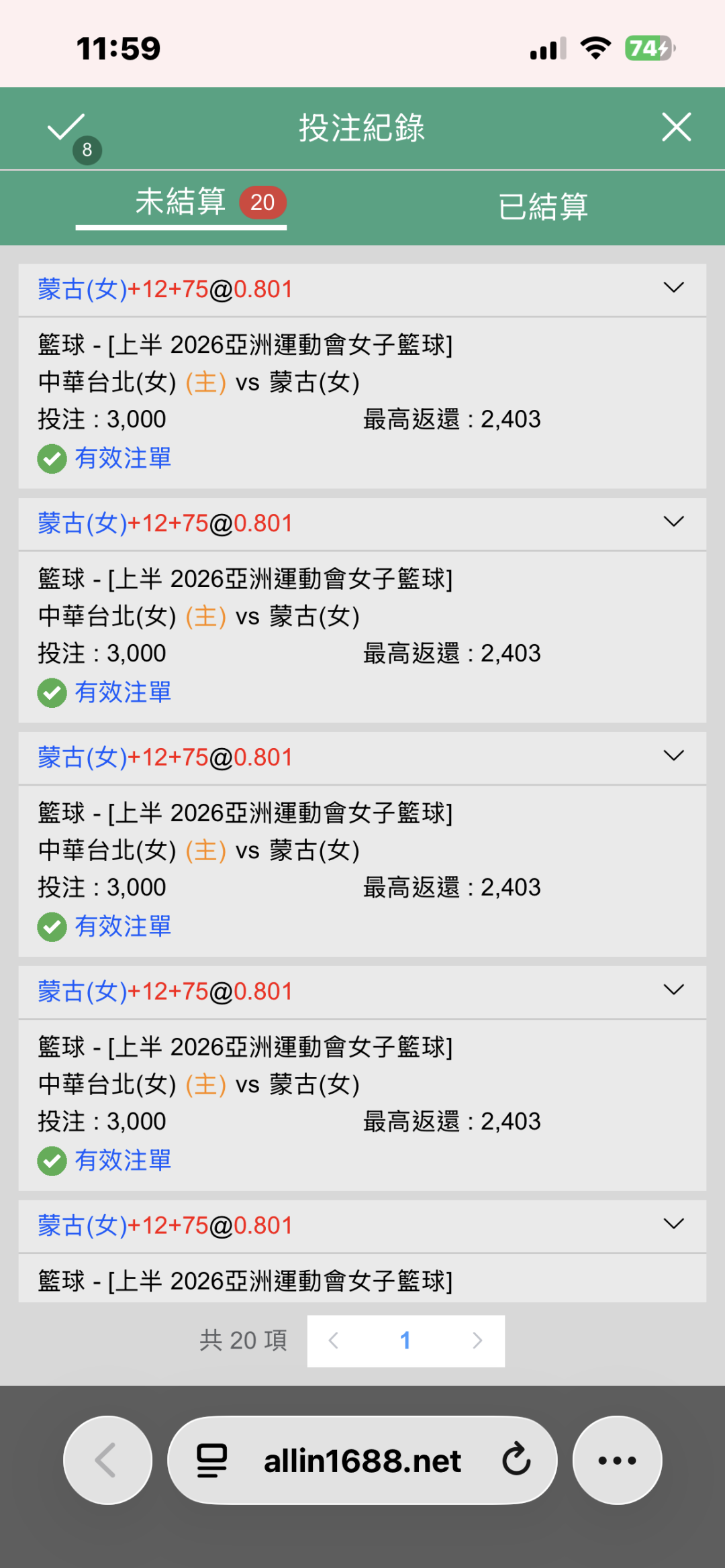Open the browser's three-dot menu

[617, 1460]
